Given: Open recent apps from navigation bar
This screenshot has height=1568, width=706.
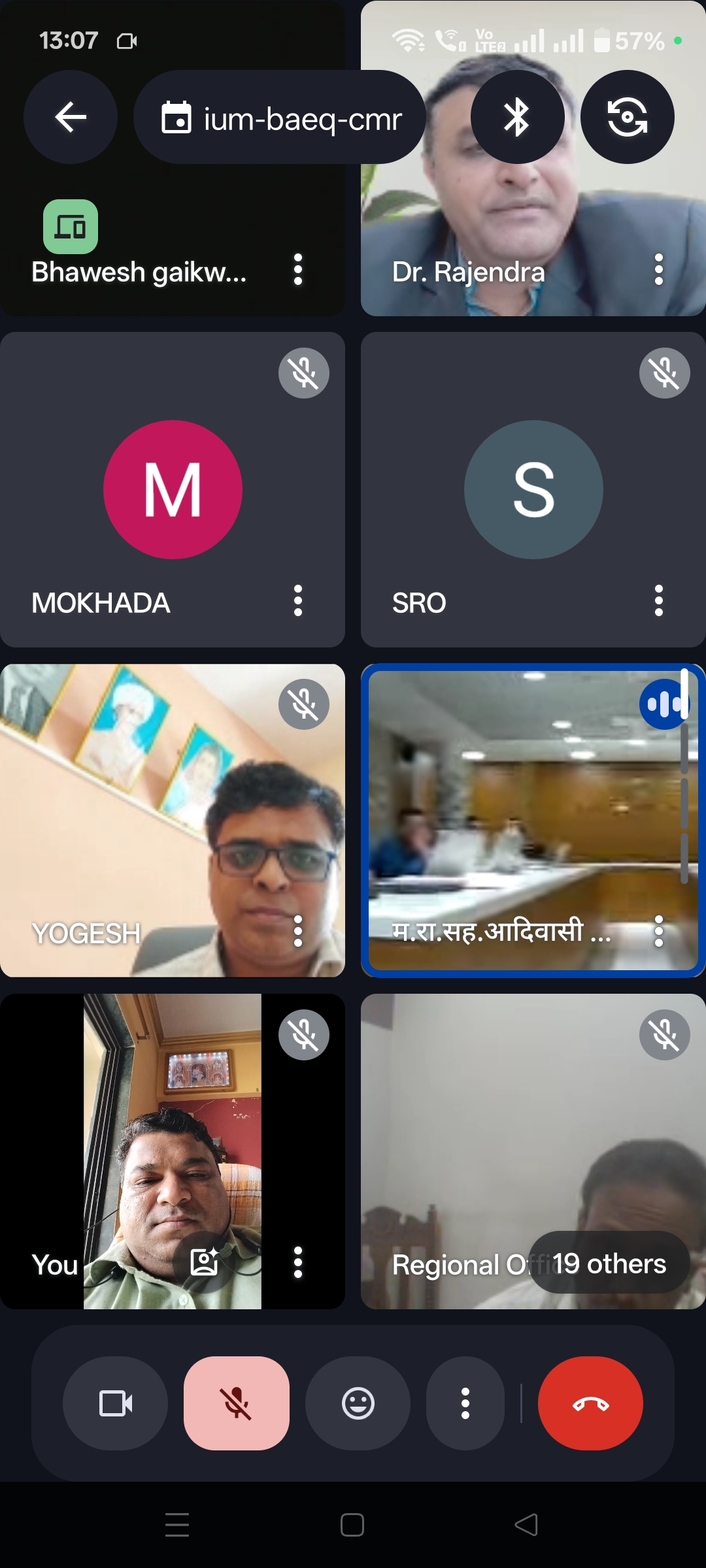Looking at the screenshot, I should click(x=177, y=1525).
